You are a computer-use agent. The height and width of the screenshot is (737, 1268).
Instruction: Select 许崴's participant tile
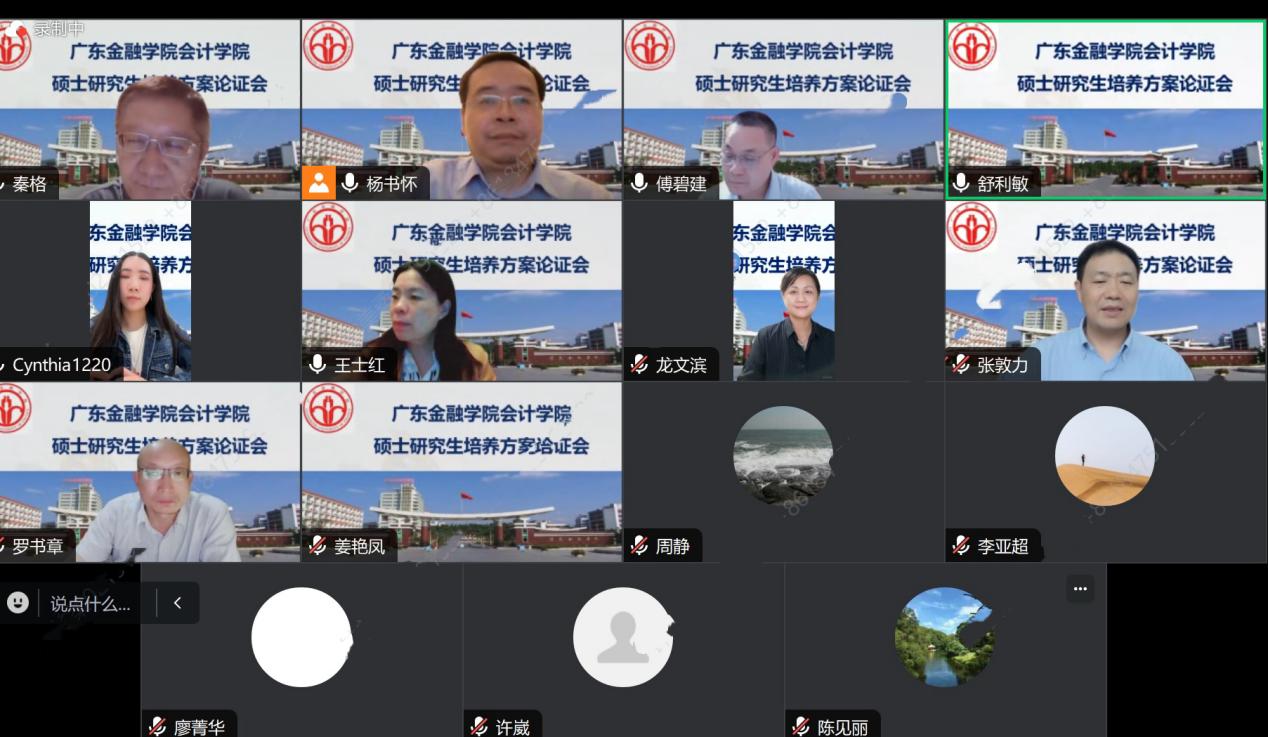pos(623,650)
